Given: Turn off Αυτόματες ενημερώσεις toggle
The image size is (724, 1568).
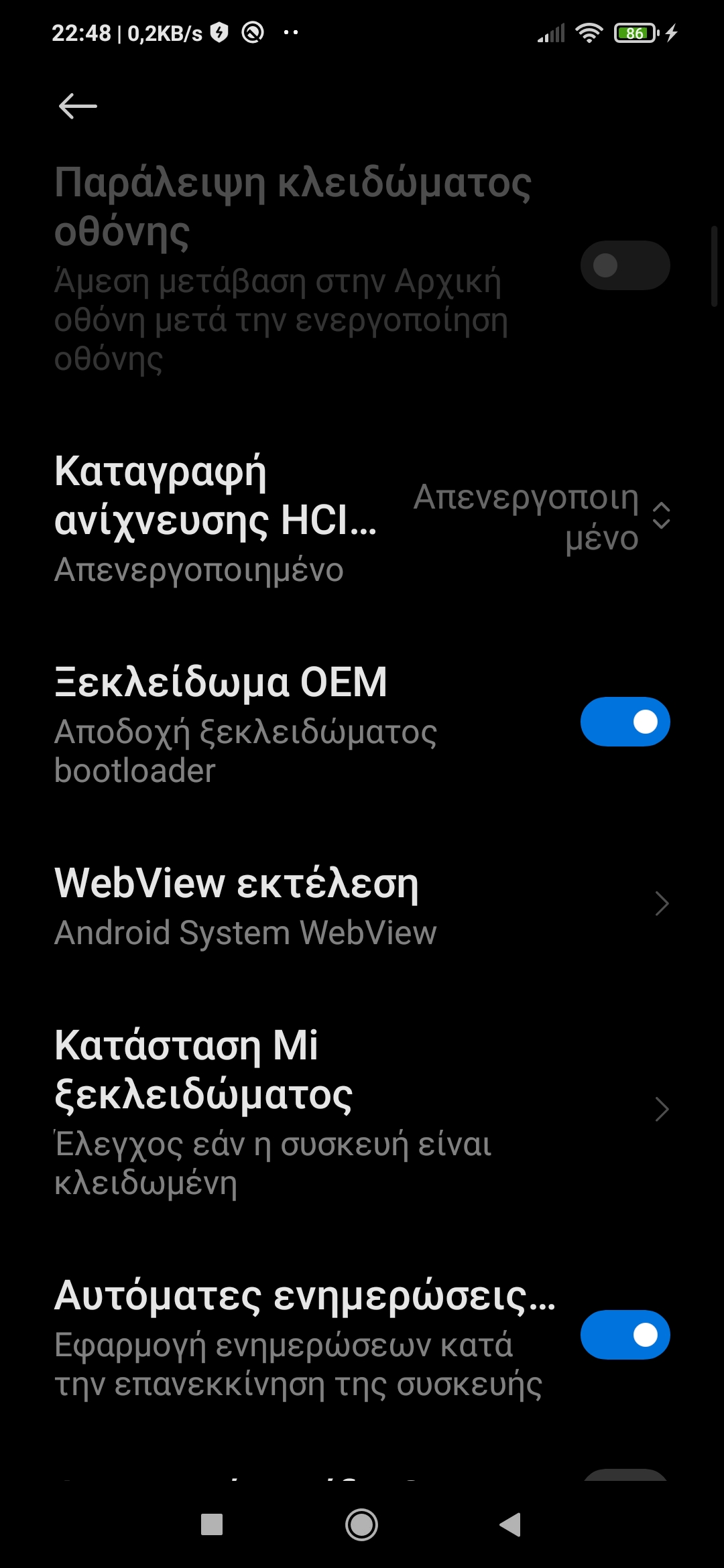Looking at the screenshot, I should click(x=625, y=1334).
